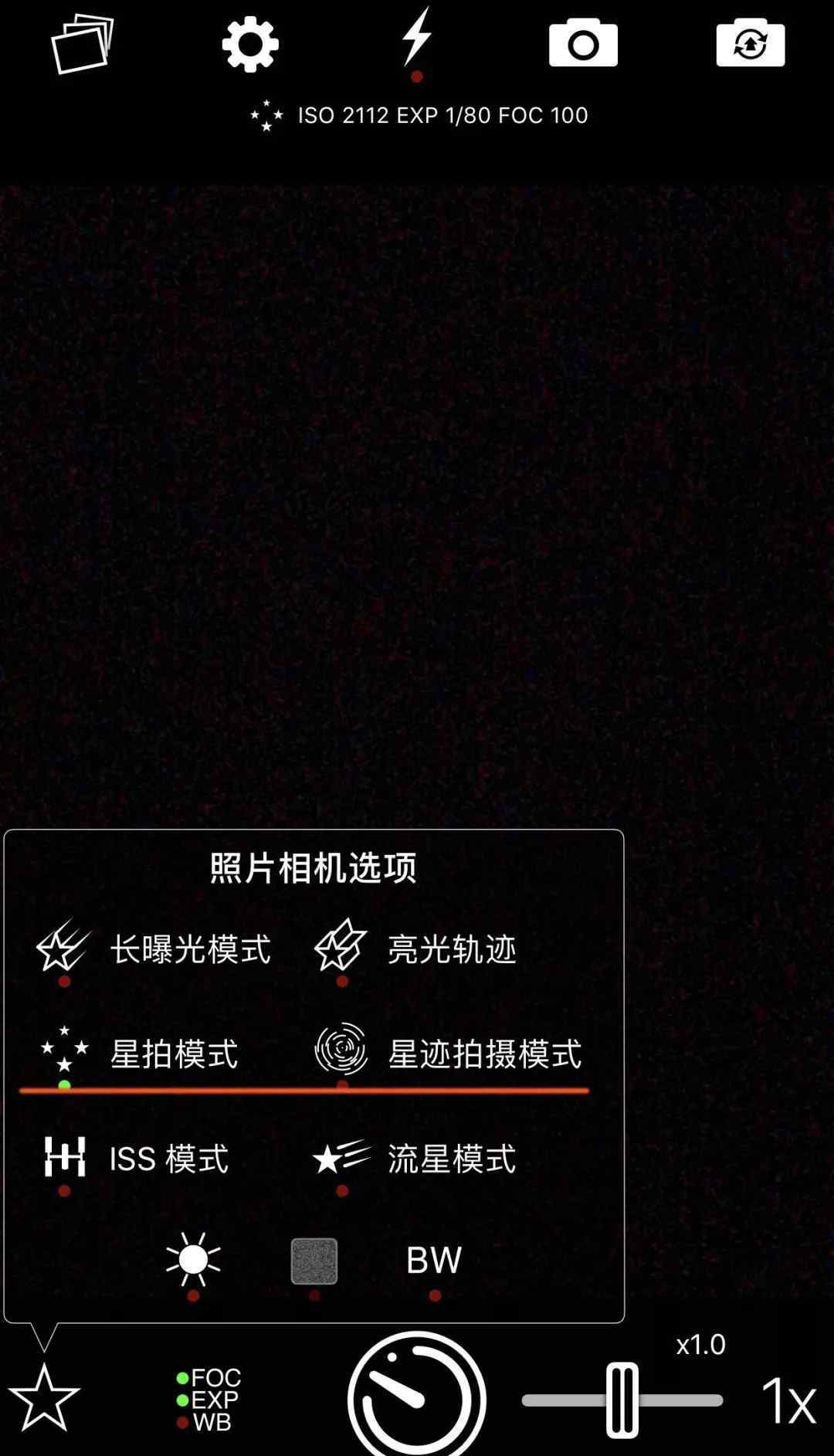This screenshot has width=834, height=1456.
Task: Choose 星迹拍摄模式 star trail mode
Action: tap(449, 1053)
